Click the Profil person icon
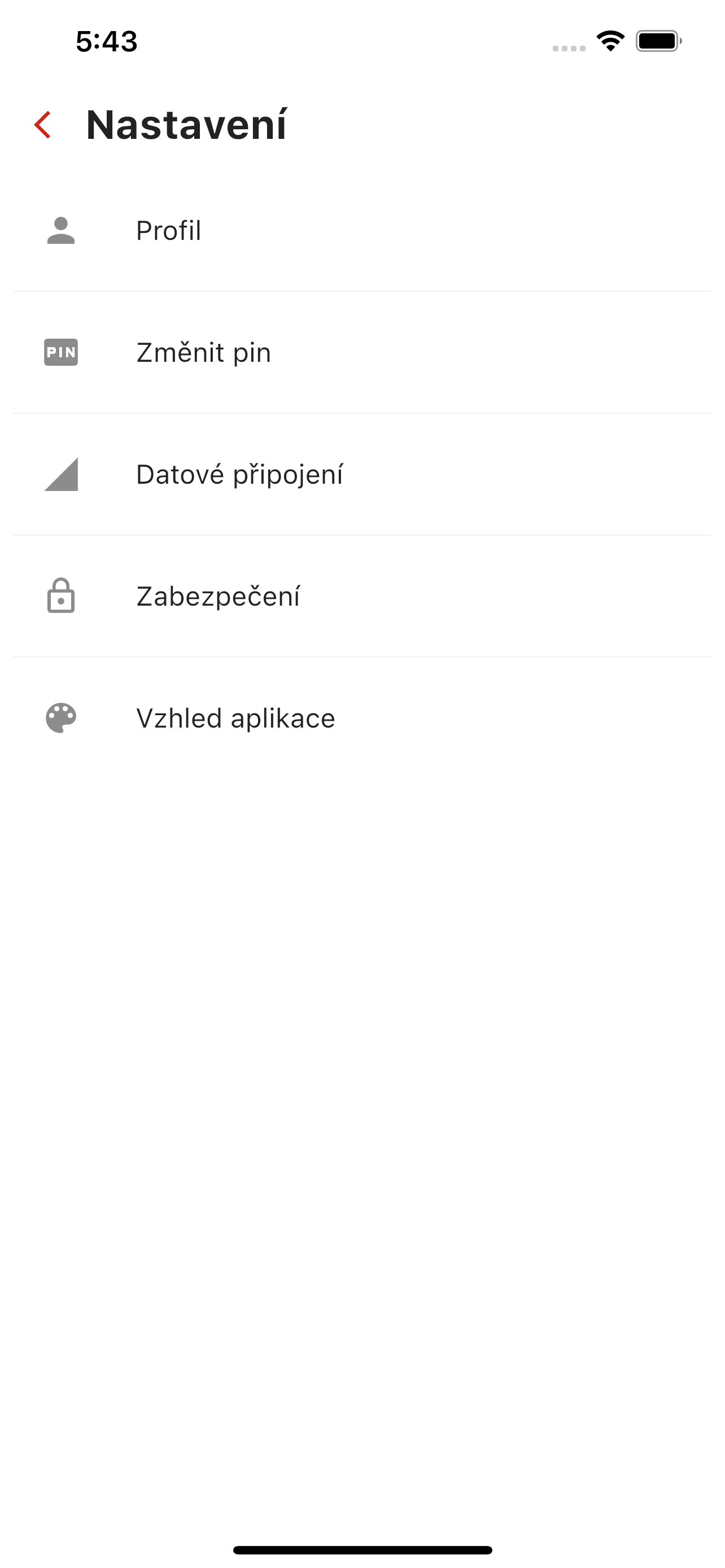The width and height of the screenshot is (725, 1568). pos(60,230)
